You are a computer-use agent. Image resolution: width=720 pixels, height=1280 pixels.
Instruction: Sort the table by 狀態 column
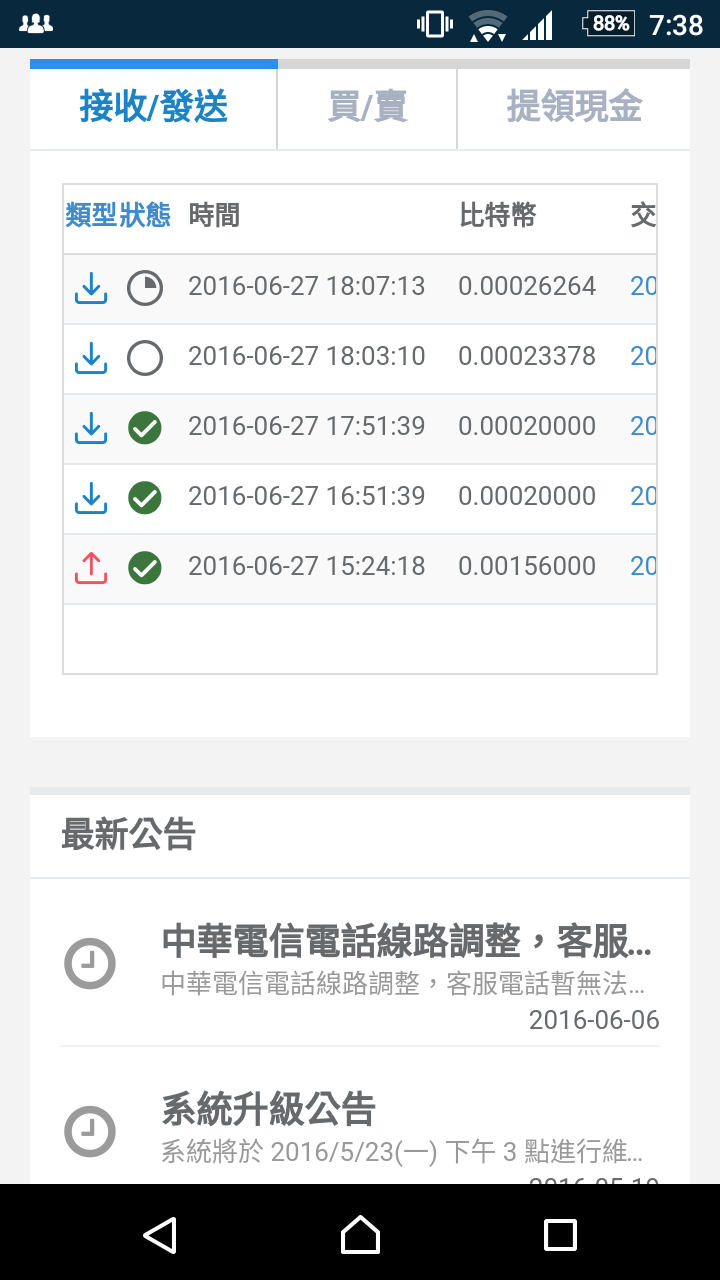point(145,215)
